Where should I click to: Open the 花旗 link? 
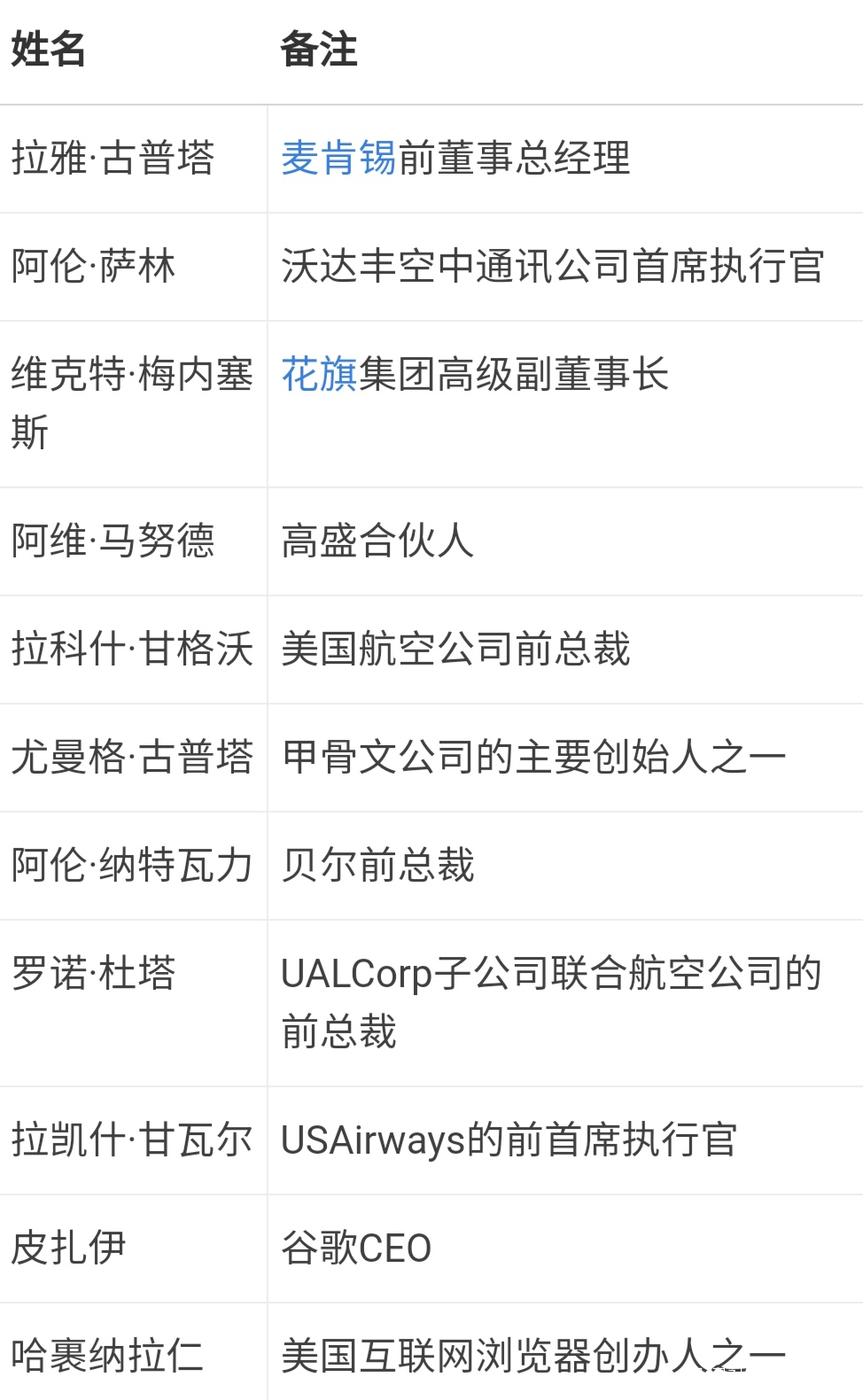(x=319, y=375)
